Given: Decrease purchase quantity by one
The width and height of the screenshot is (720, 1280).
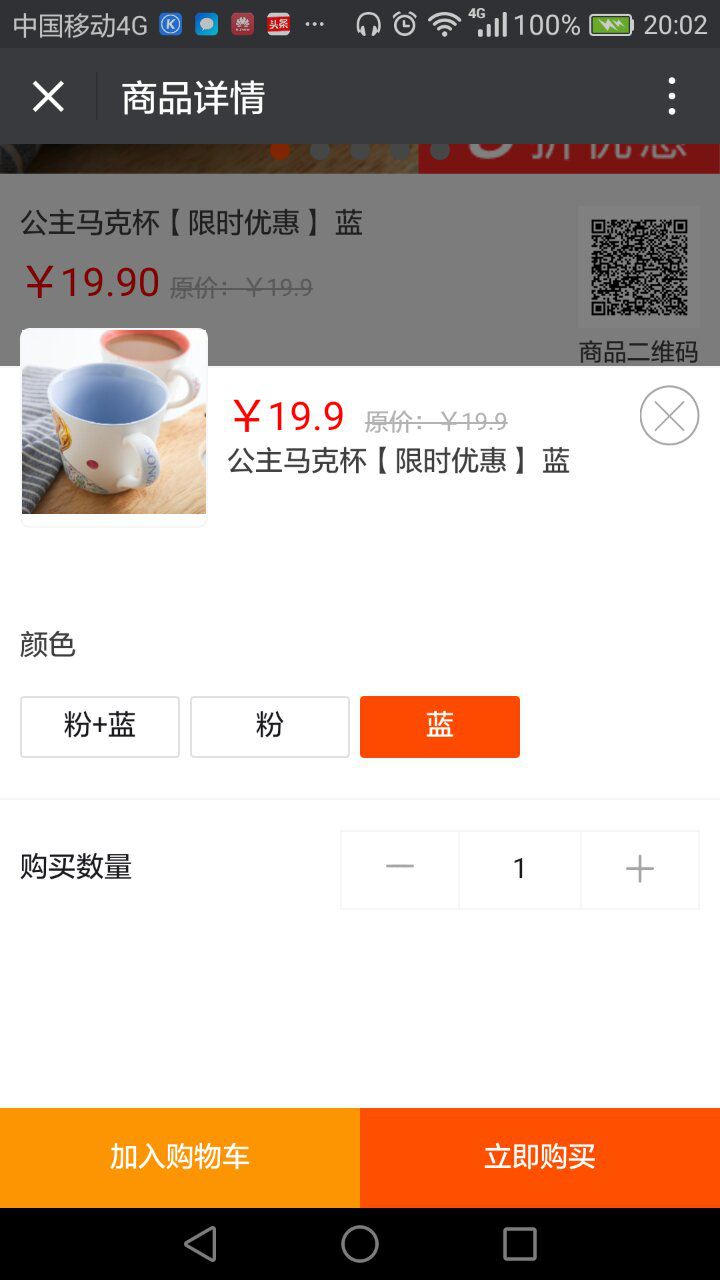Looking at the screenshot, I should tap(400, 869).
